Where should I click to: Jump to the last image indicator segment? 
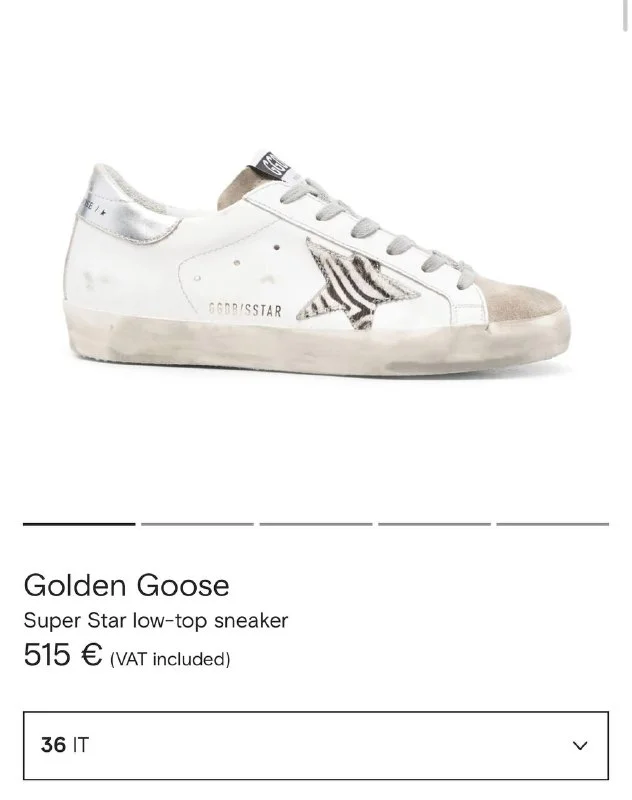(552, 523)
